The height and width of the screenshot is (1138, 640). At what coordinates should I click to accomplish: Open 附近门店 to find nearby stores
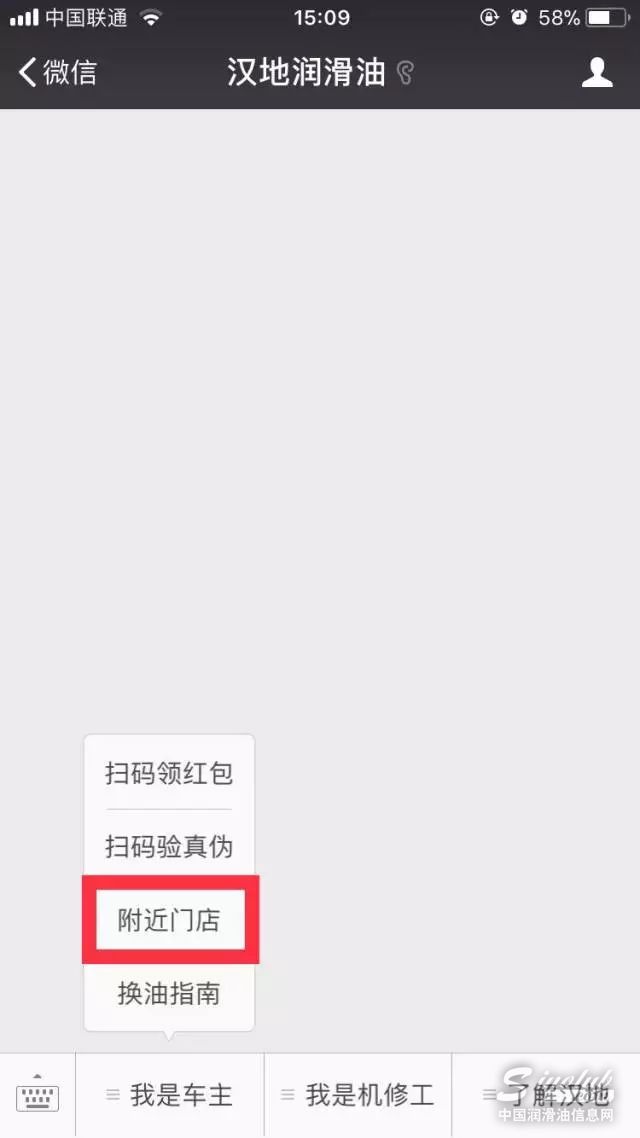(x=169, y=920)
